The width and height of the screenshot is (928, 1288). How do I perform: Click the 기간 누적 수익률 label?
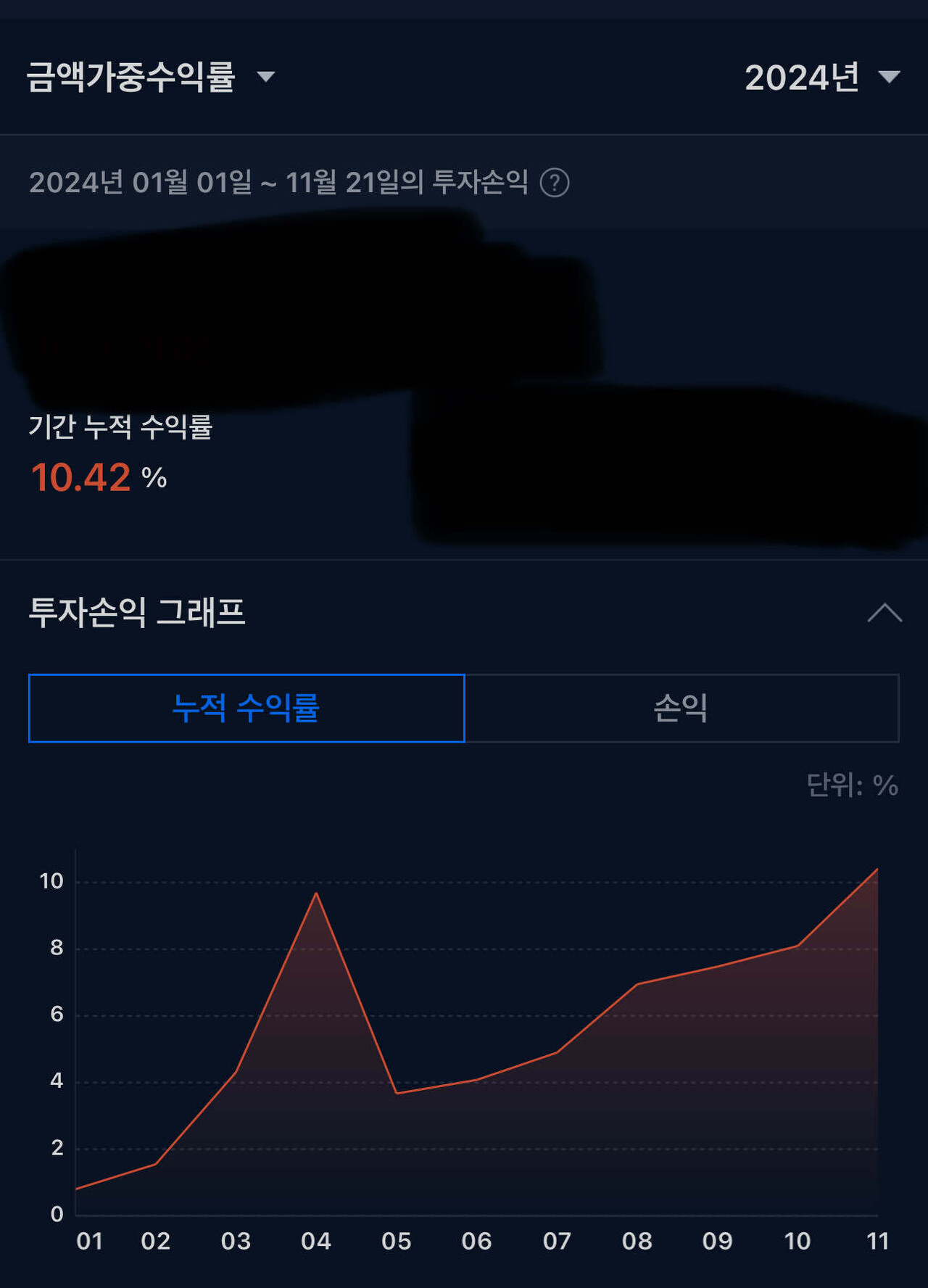coord(123,429)
